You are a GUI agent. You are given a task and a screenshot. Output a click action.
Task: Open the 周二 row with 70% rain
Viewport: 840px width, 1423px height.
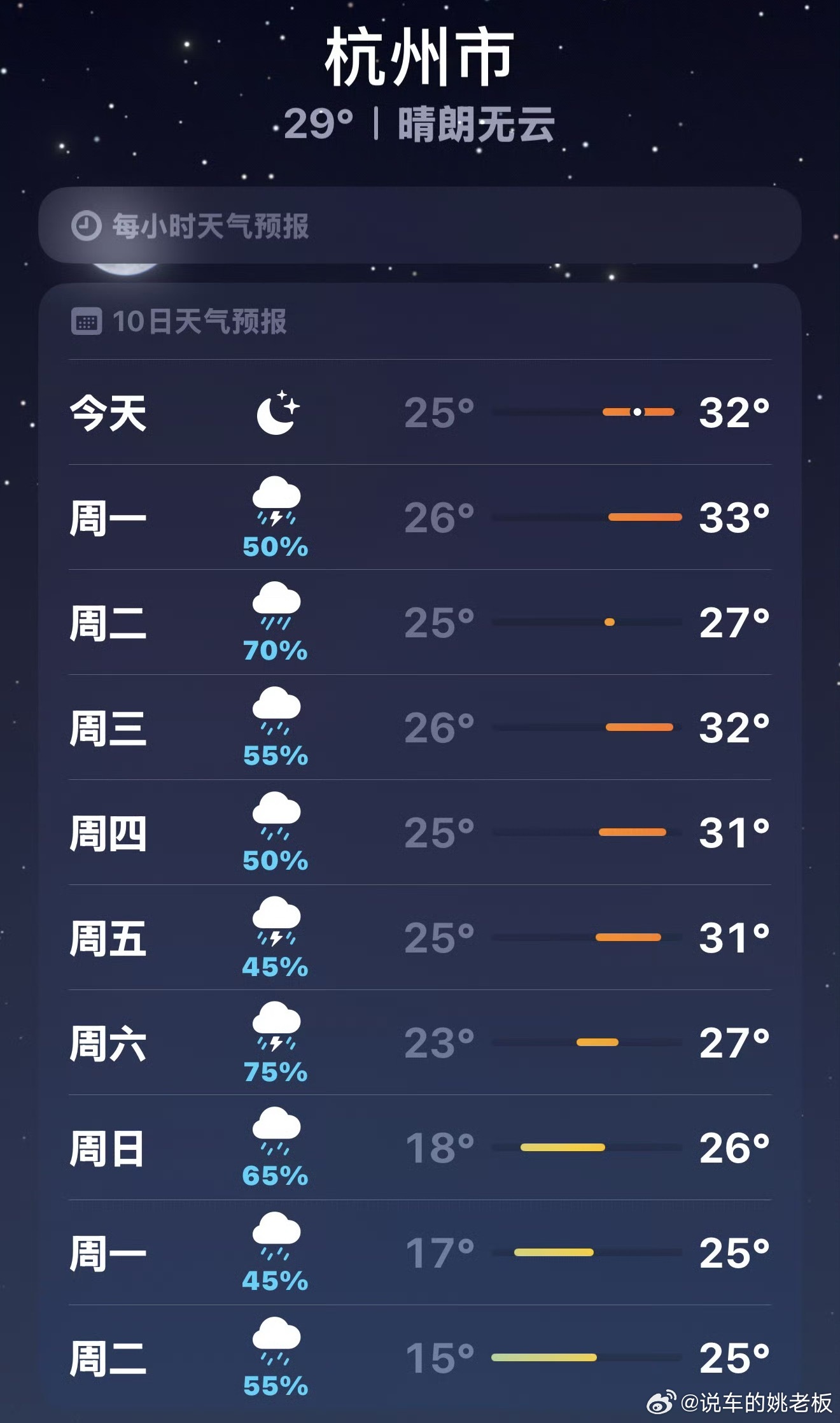(x=419, y=623)
